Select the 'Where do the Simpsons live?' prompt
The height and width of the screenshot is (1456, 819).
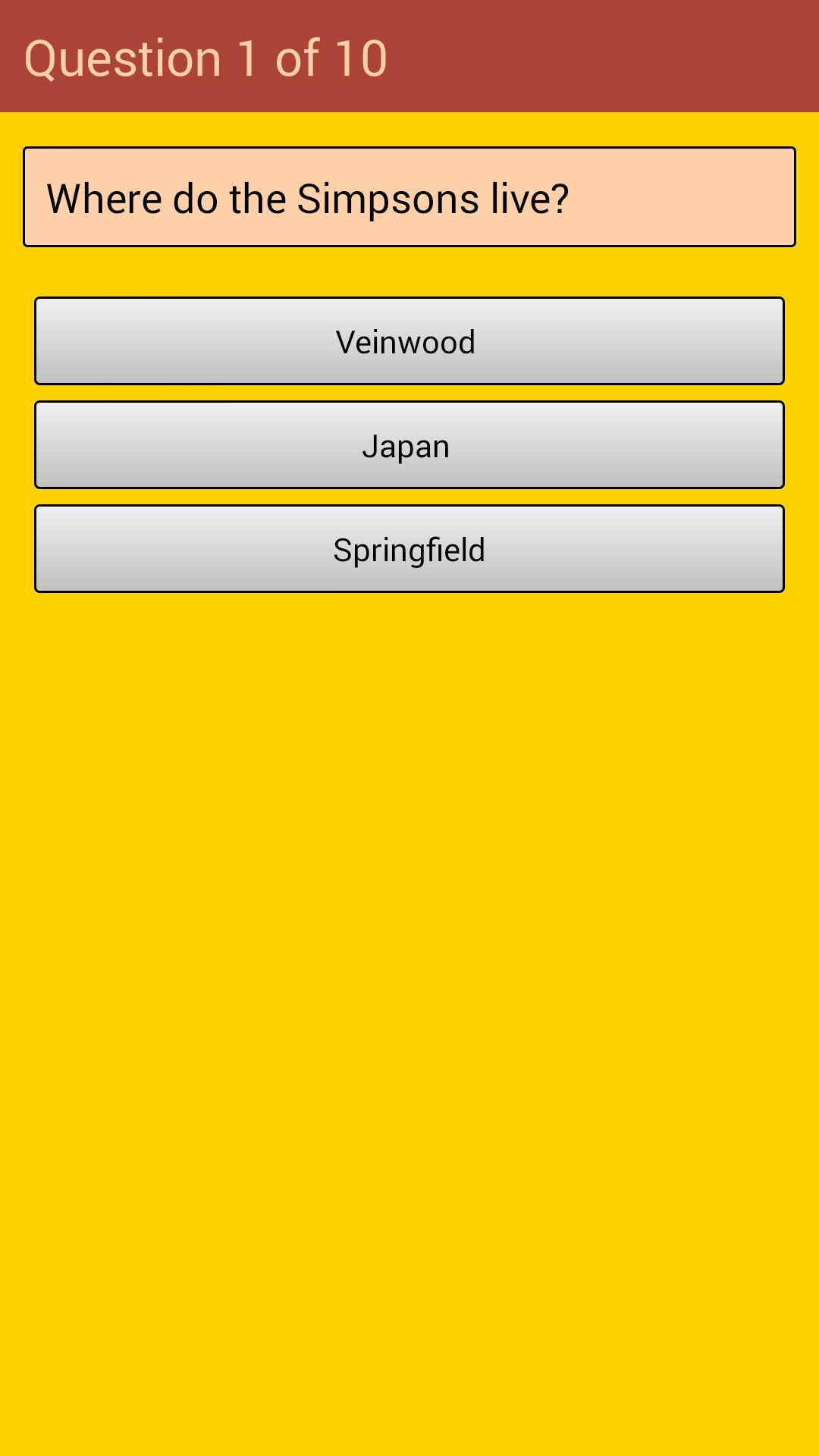pos(409,196)
